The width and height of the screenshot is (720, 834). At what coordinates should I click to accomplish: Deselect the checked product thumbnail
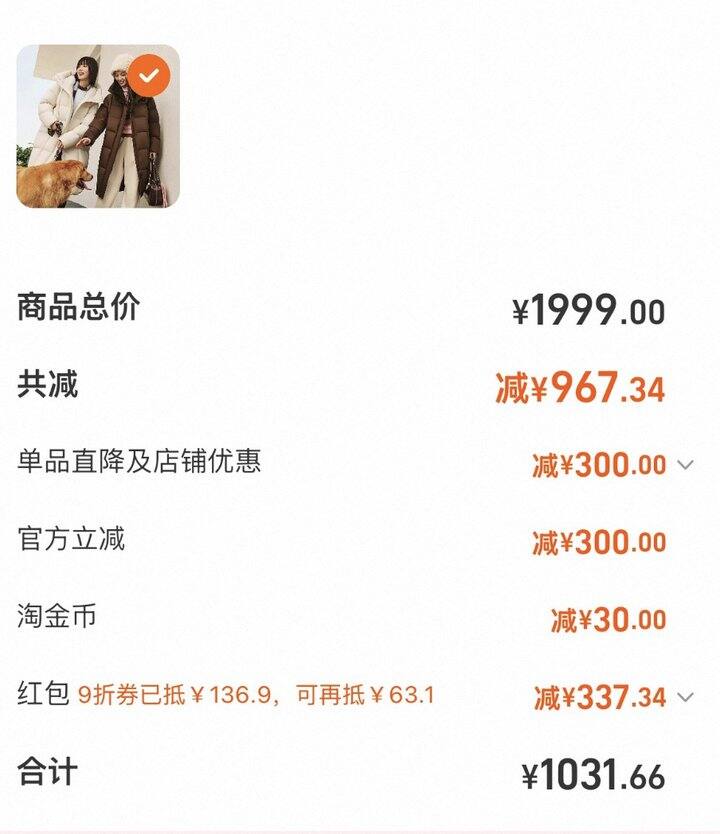pos(150,76)
